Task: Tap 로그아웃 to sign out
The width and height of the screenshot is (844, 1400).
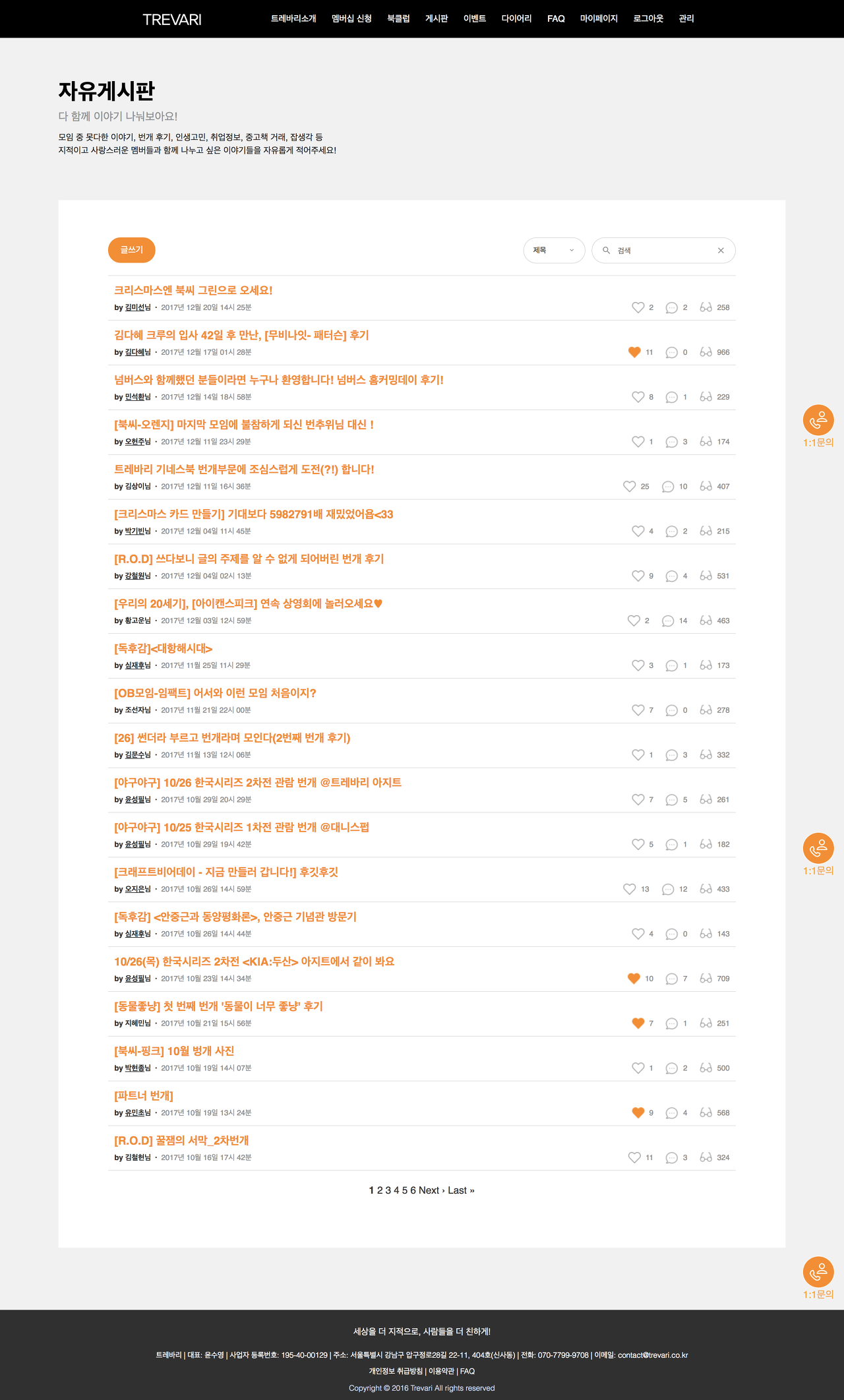Action: [648, 18]
